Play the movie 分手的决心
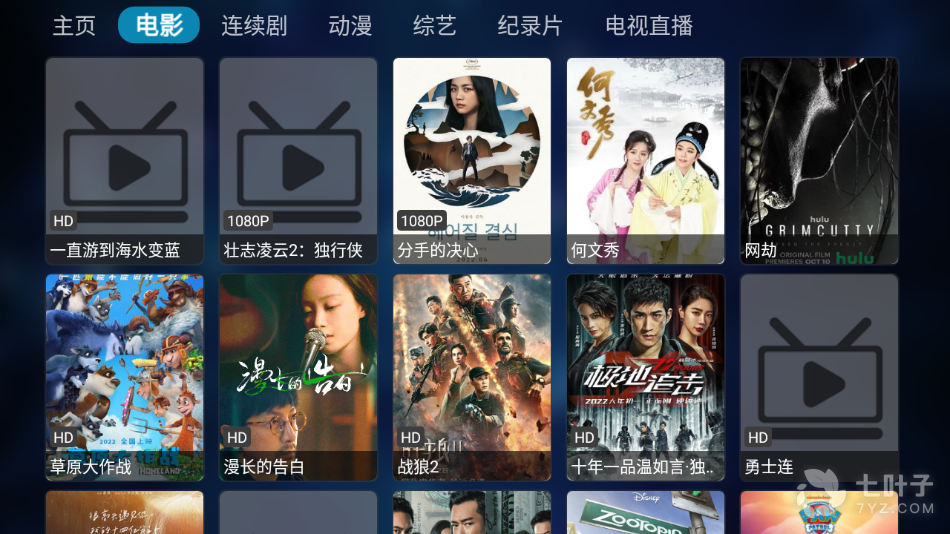950x534 pixels. 472,160
